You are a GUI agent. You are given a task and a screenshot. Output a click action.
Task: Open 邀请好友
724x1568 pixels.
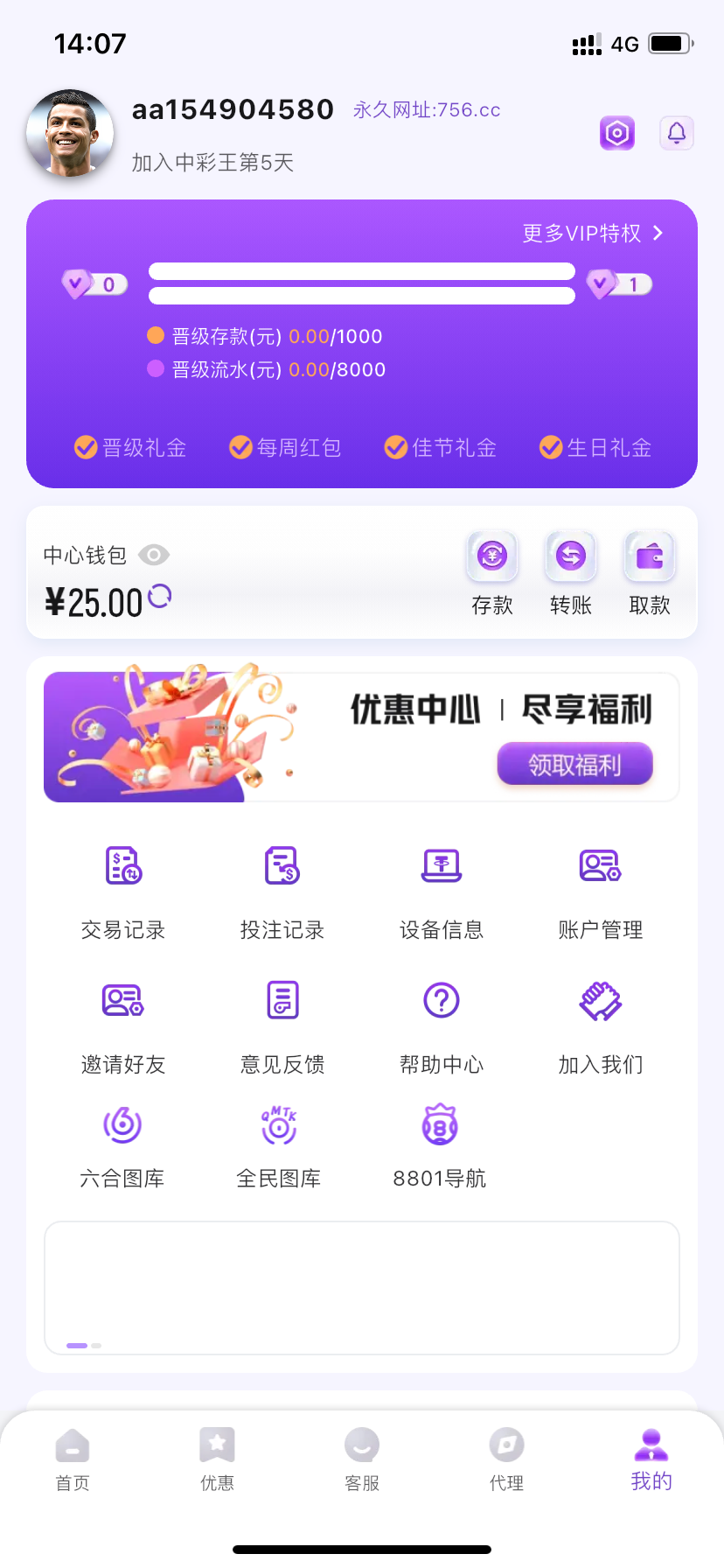point(123,1025)
